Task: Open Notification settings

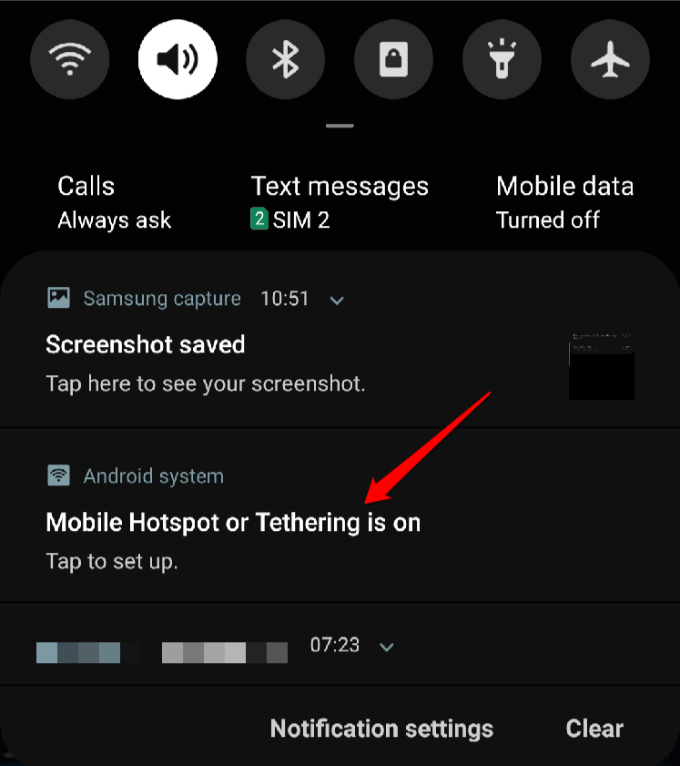Action: [x=381, y=729]
